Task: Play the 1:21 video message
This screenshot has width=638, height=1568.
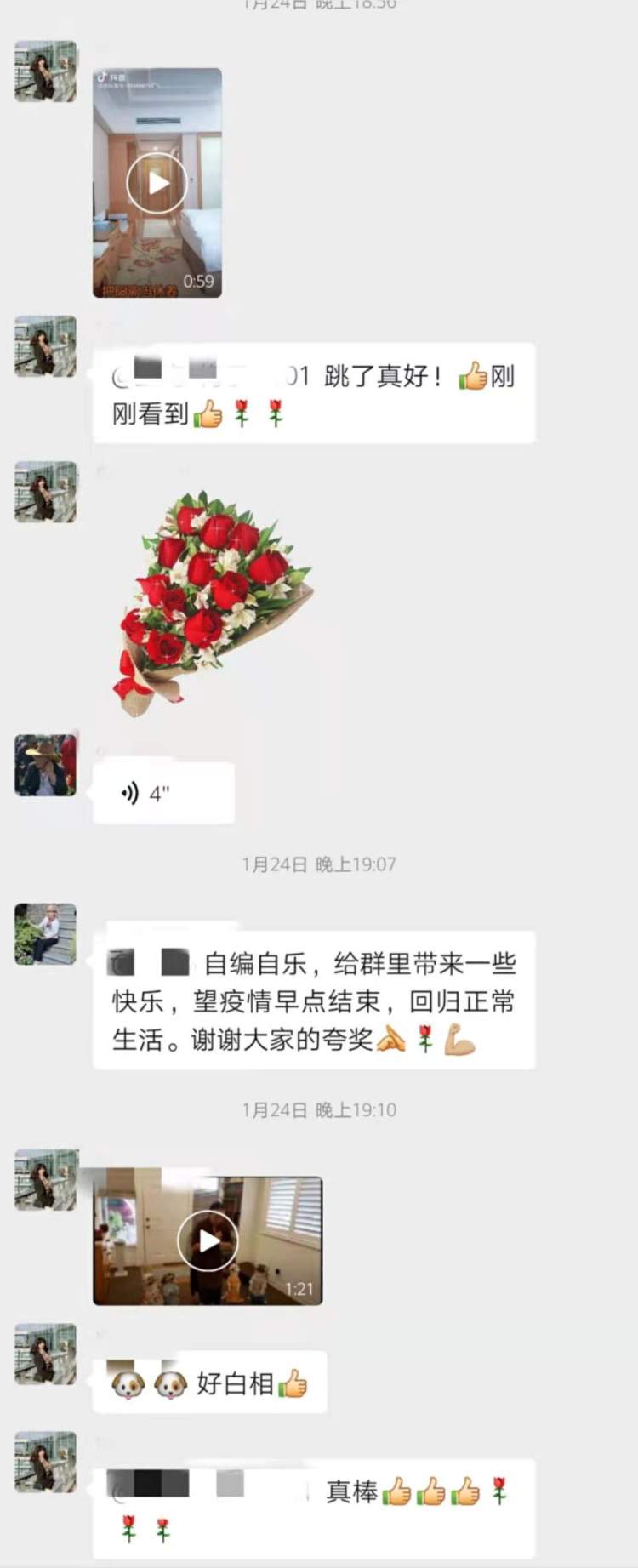Action: pos(208,1240)
